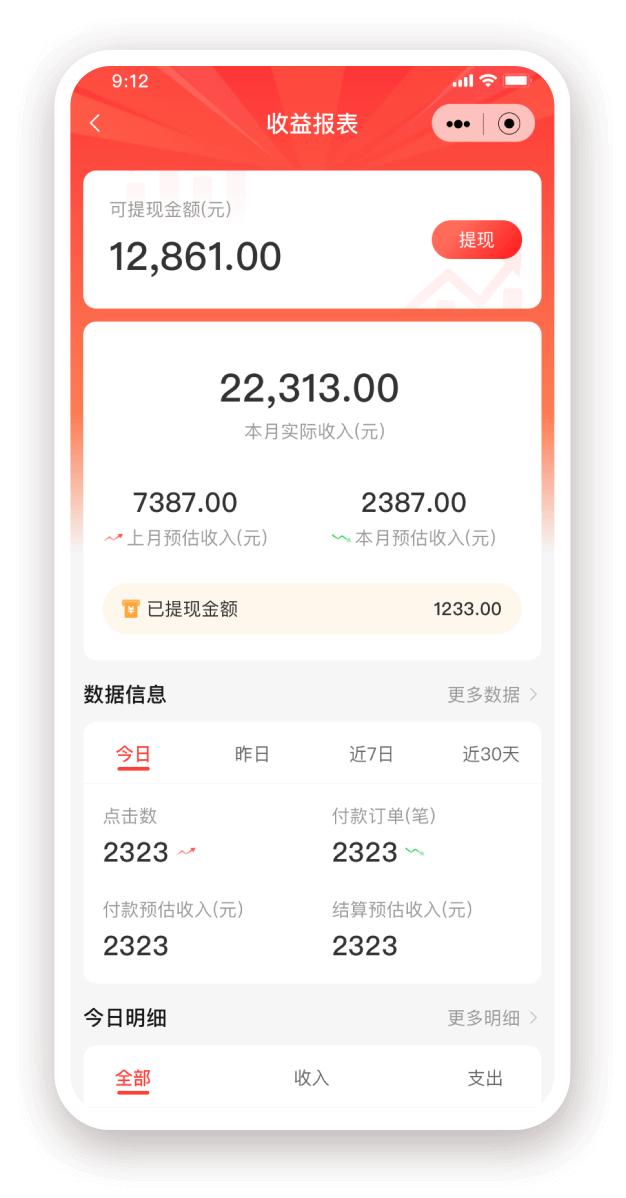Select the 全部 details tab

tap(133, 1079)
